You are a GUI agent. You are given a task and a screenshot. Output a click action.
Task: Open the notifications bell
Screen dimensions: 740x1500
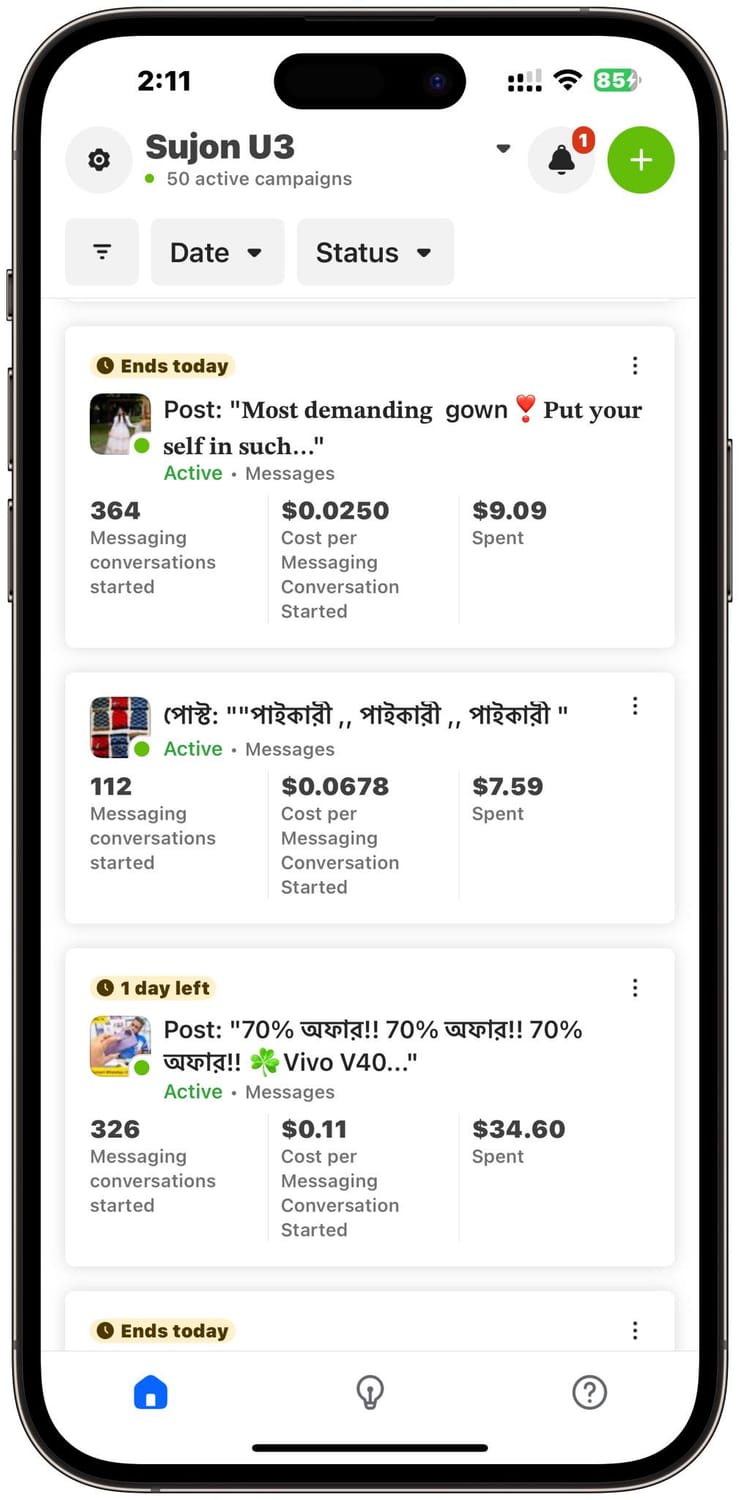pos(561,160)
